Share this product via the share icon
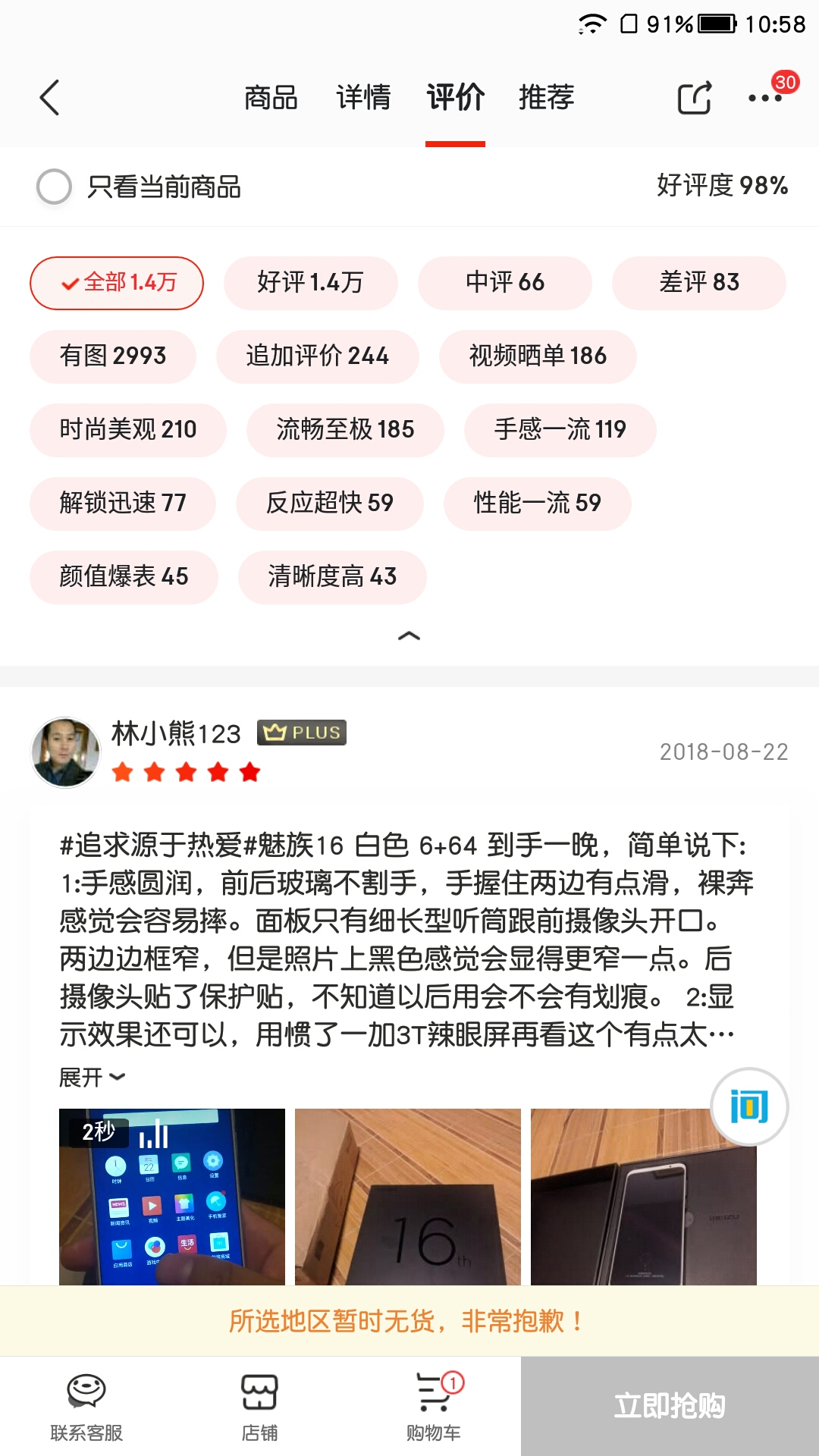The image size is (819, 1456). pyautogui.click(x=695, y=98)
